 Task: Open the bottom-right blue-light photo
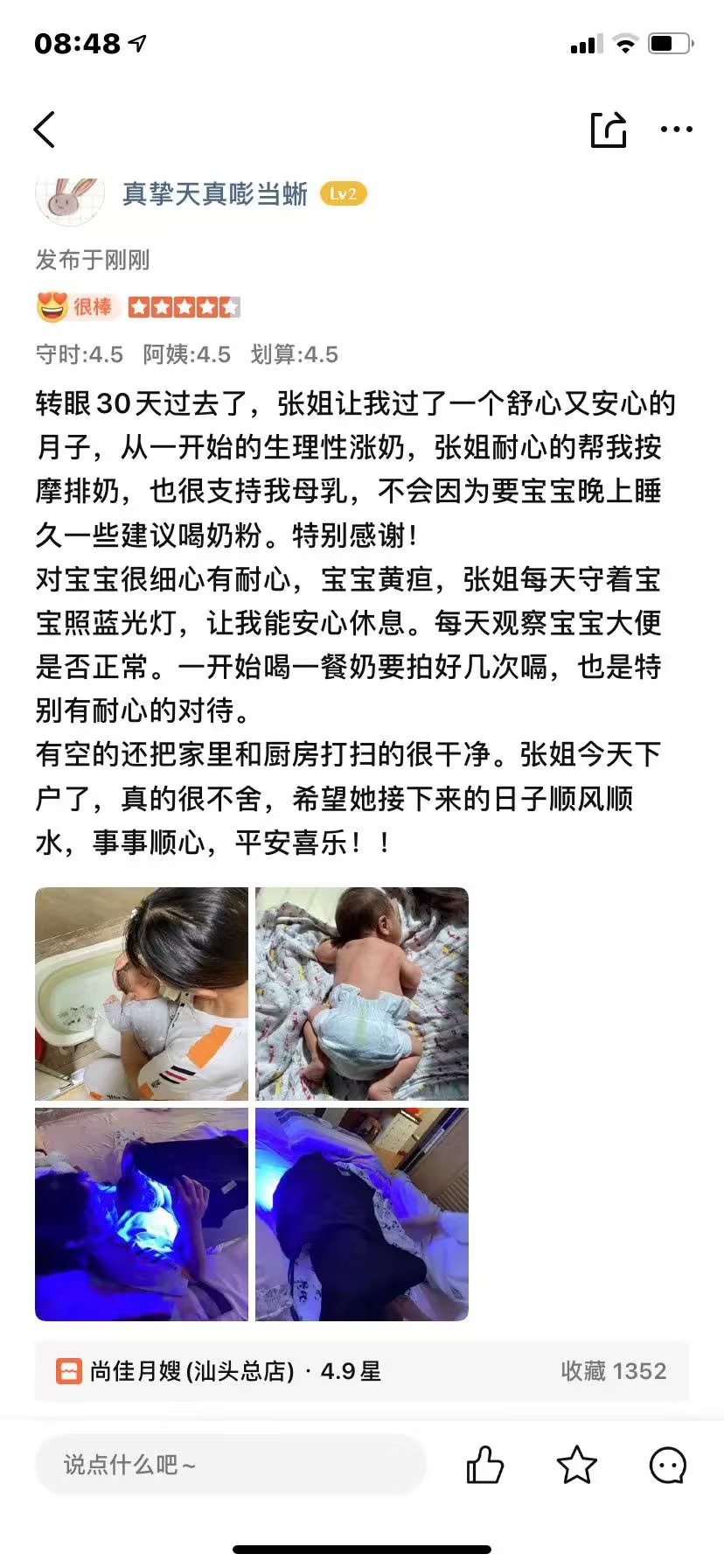(x=362, y=1214)
